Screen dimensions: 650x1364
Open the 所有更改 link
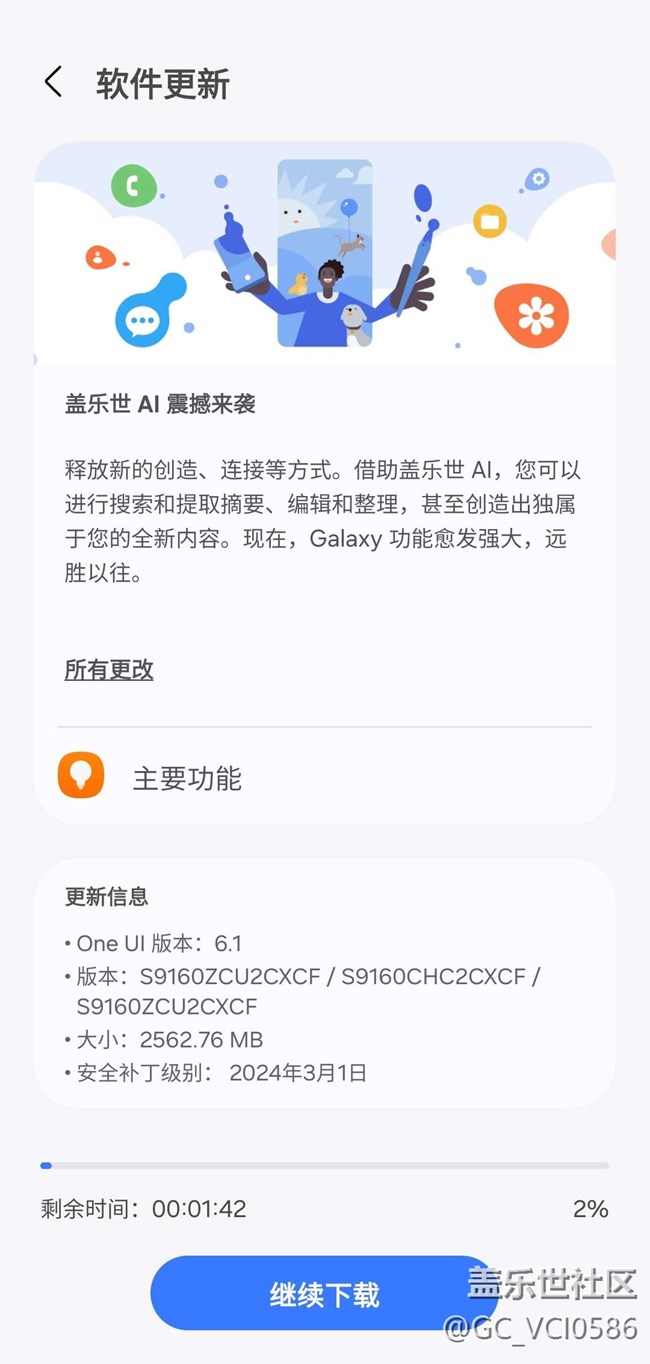tap(109, 670)
